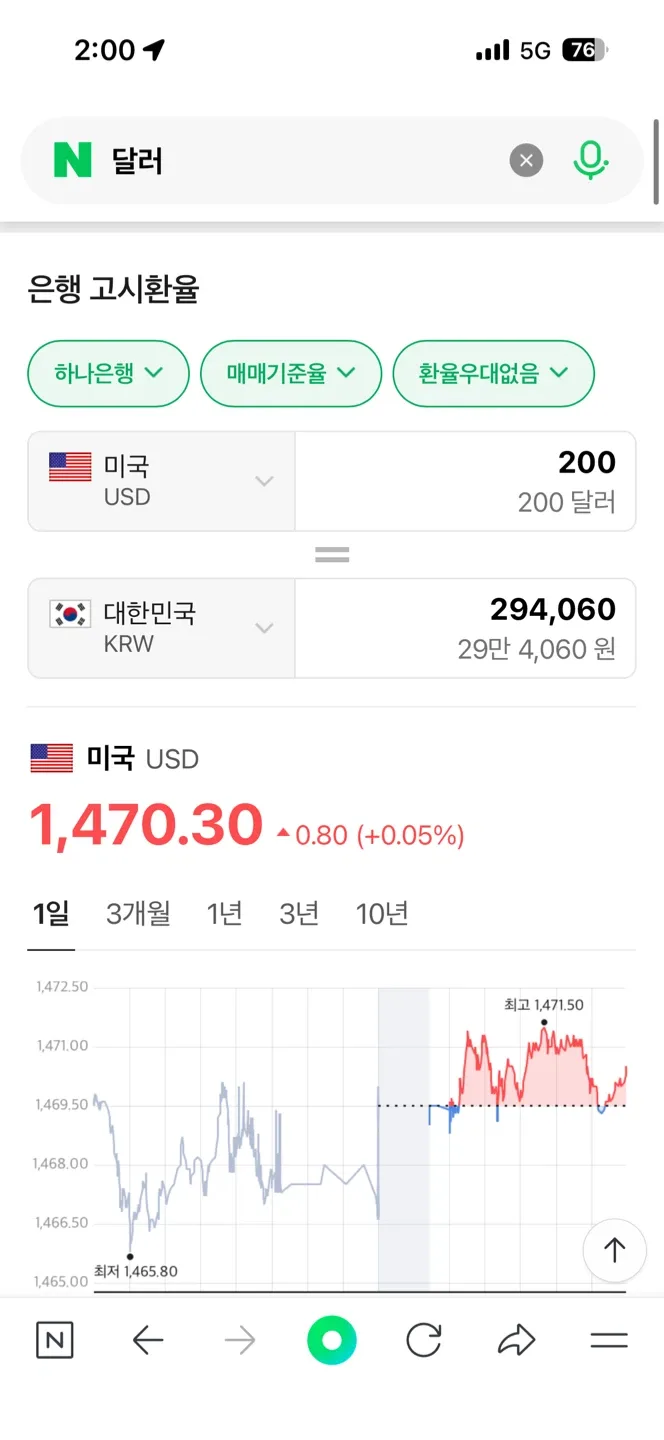The image size is (664, 1440).
Task: View the 10년 chart period
Action: (382, 913)
